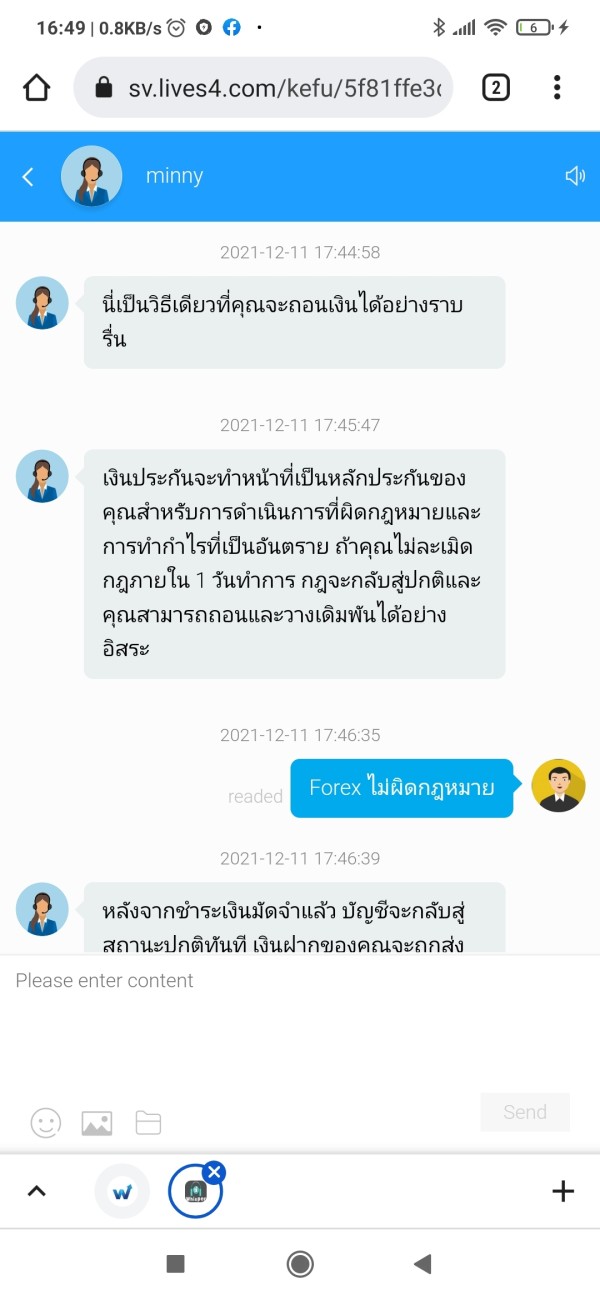
Task: Attach an image to the chat
Action: [x=97, y=1123]
